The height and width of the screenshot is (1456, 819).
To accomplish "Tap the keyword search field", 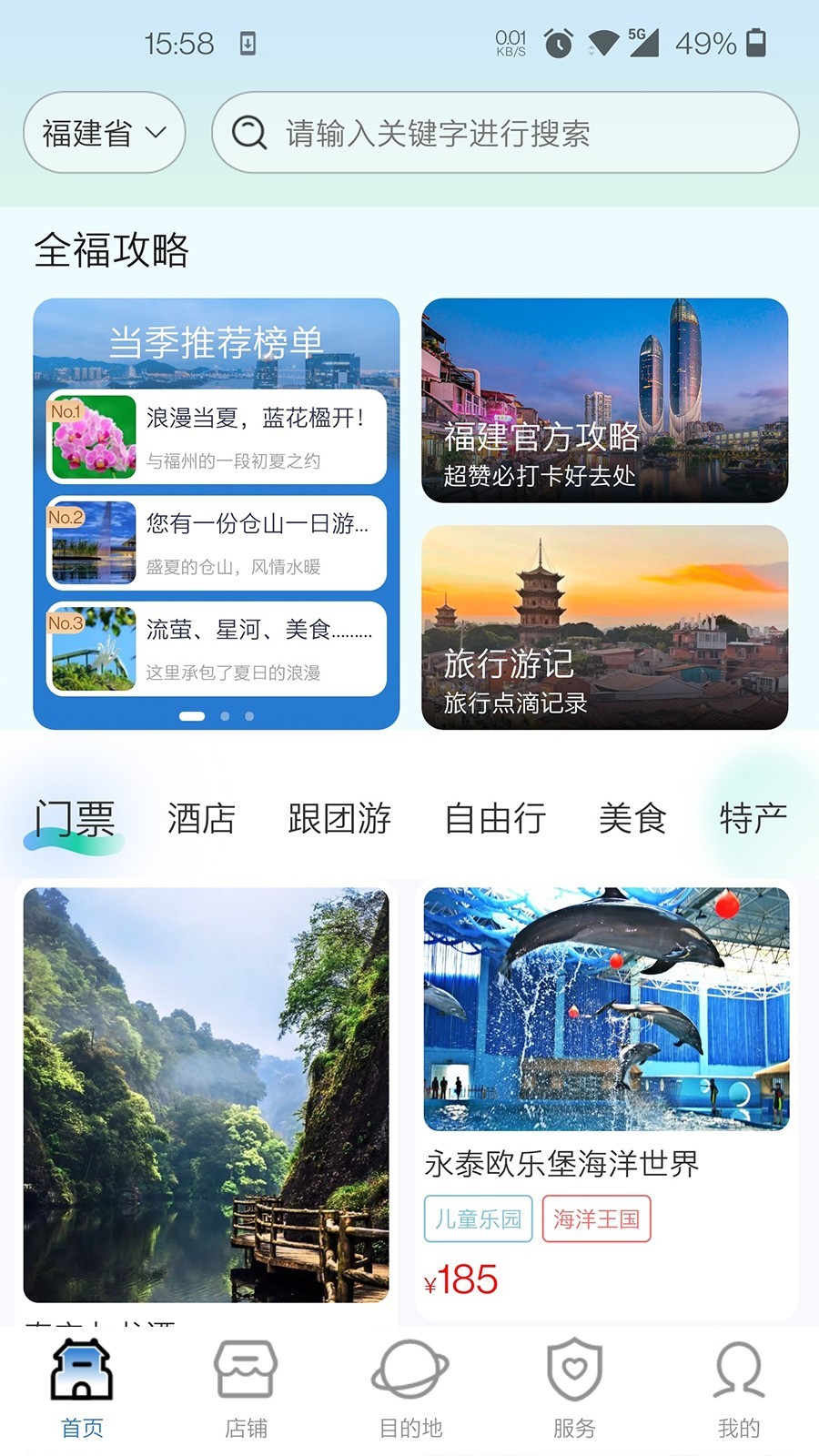I will click(505, 133).
